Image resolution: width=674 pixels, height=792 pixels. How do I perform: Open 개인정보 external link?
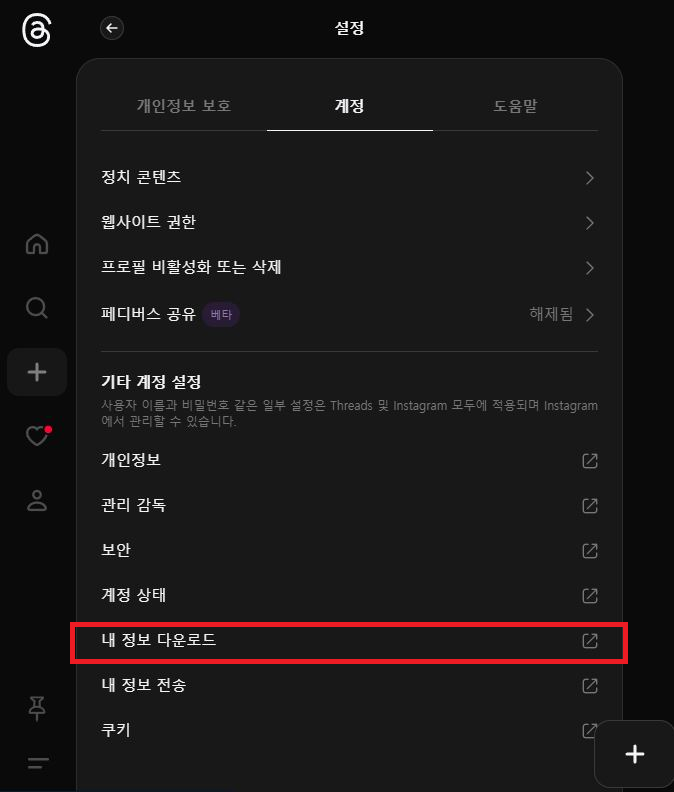click(x=348, y=460)
